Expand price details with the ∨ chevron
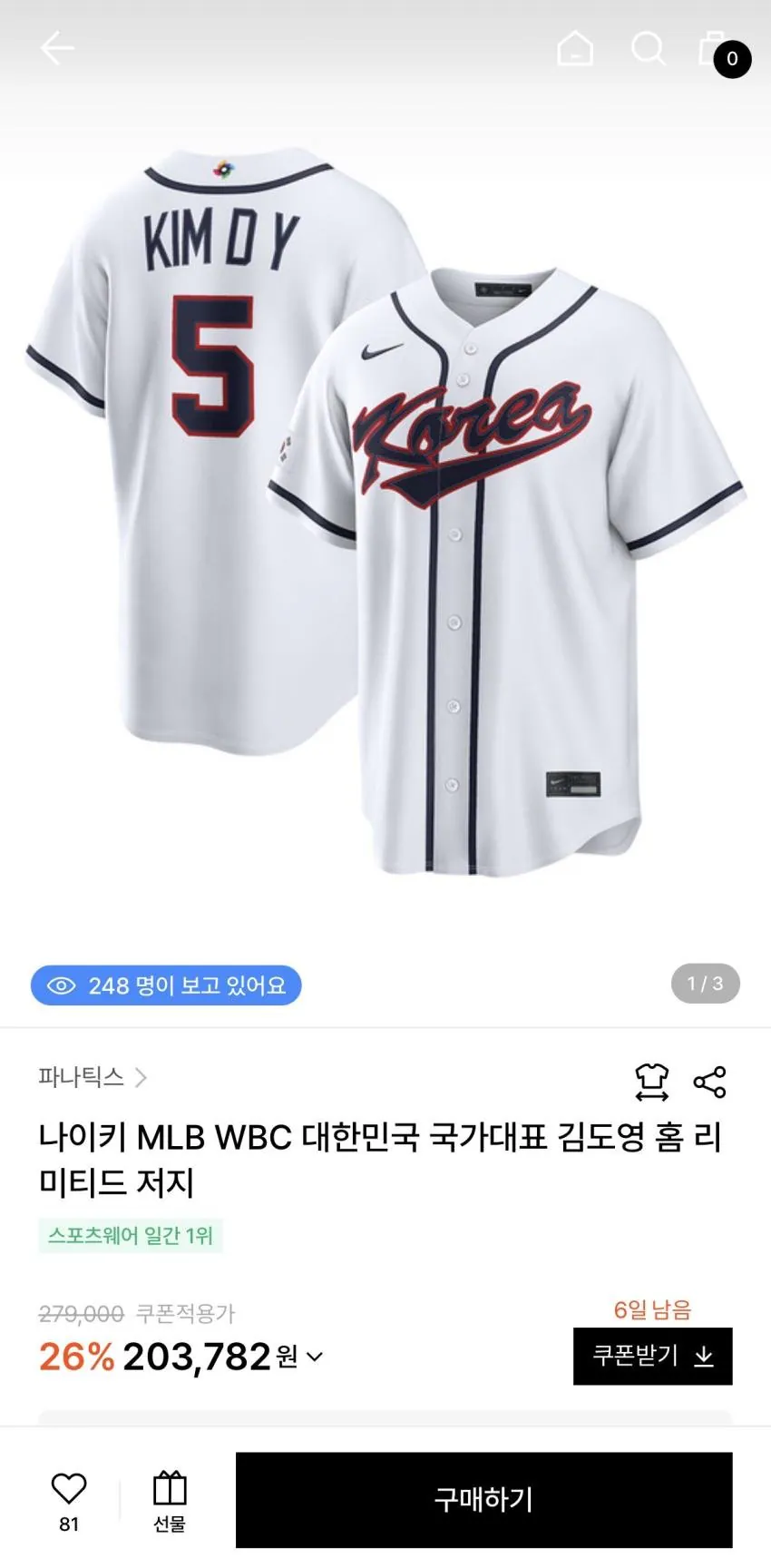The image size is (771, 1568). click(312, 1358)
